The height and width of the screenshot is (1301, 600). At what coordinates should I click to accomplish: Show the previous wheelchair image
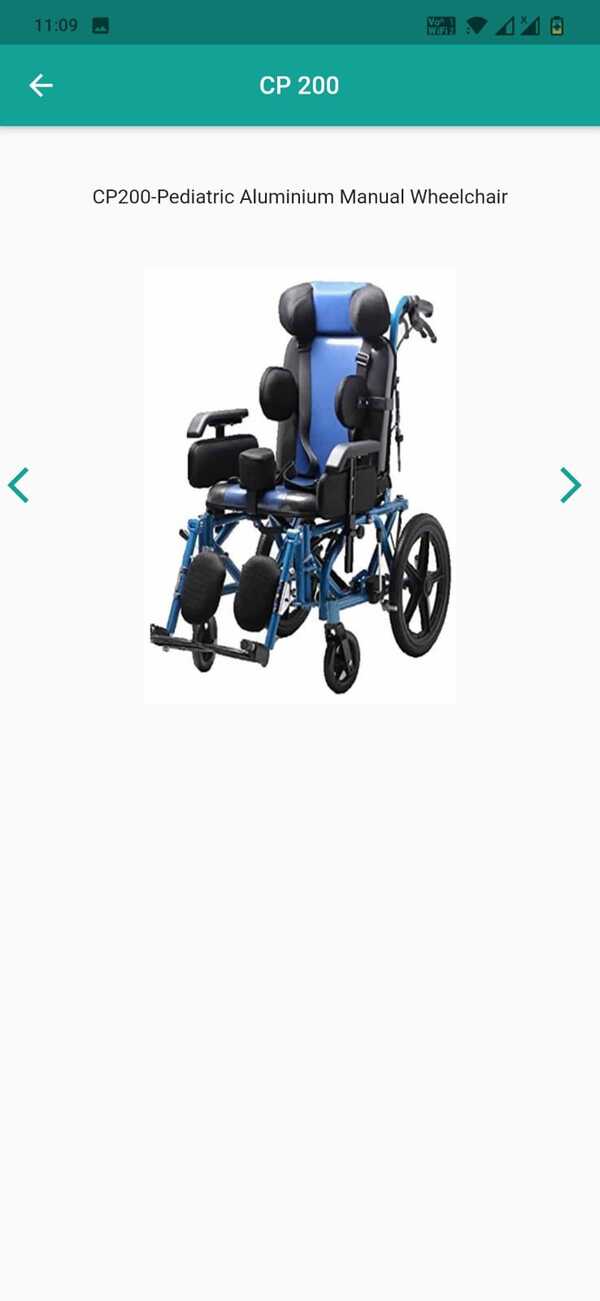point(19,485)
